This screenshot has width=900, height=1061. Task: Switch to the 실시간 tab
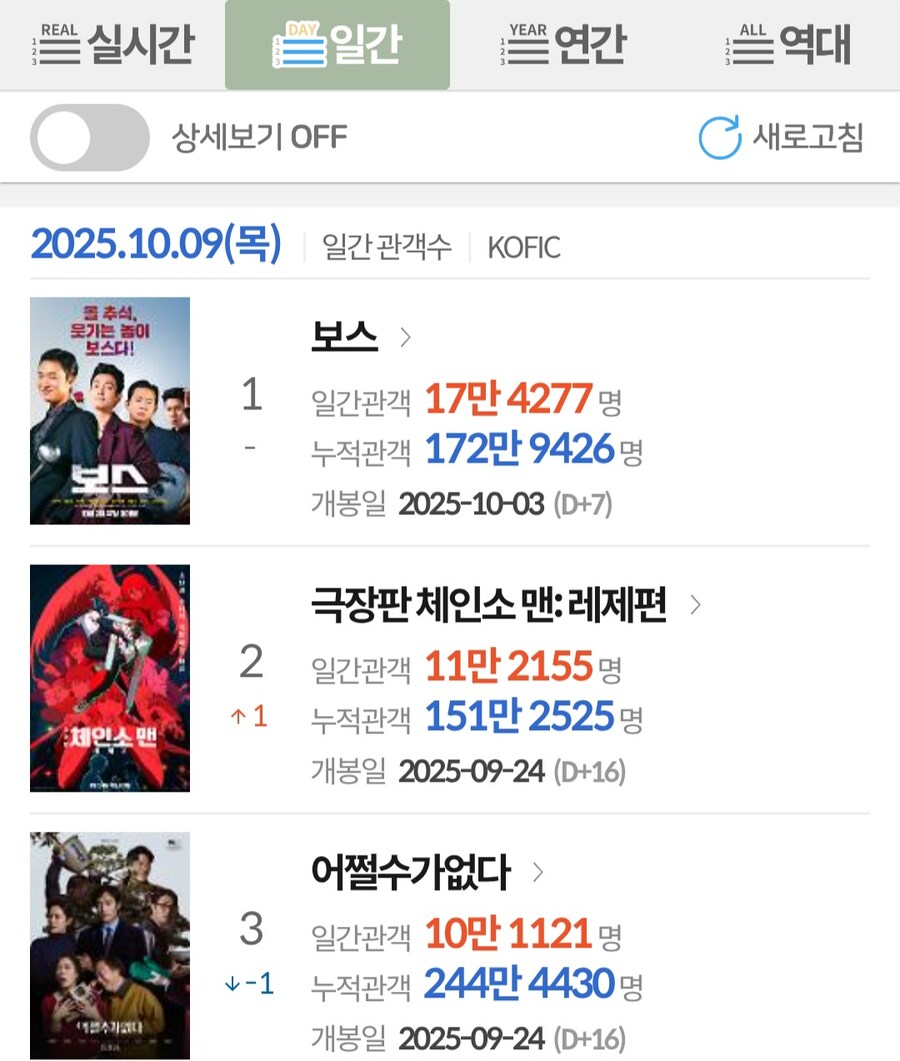click(x=116, y=45)
